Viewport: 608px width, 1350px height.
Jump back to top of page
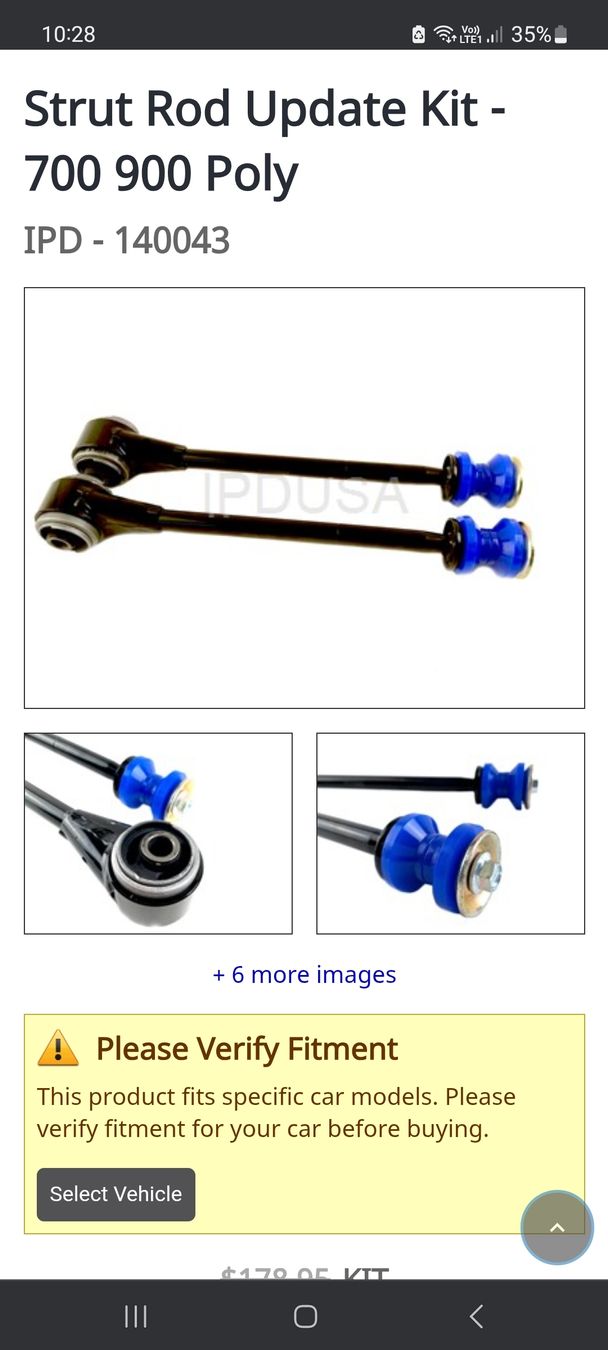[557, 1228]
